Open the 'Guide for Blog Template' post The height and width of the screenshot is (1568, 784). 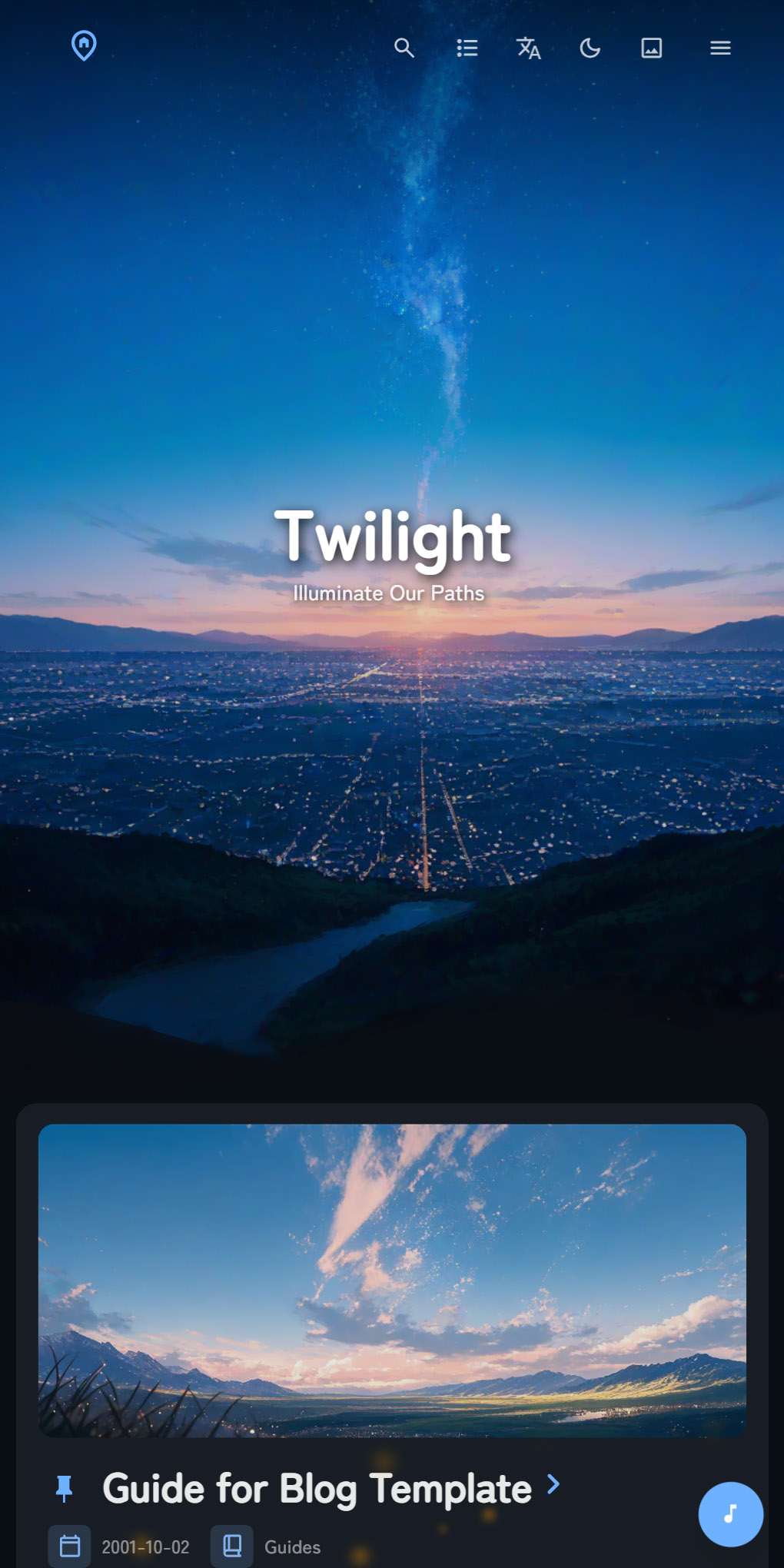coord(317,1488)
